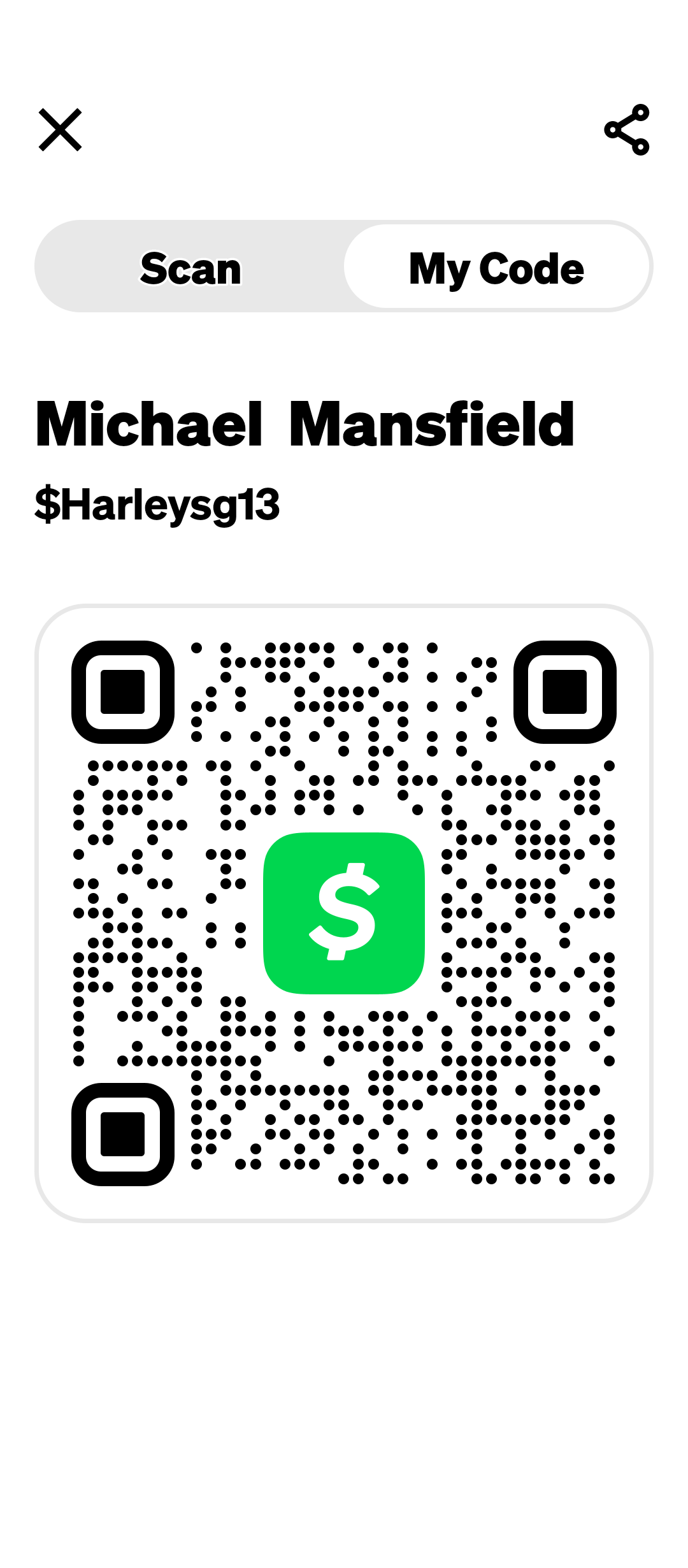Viewport: 688px width, 1568px height.
Task: Select the My Code tab
Action: 496,268
